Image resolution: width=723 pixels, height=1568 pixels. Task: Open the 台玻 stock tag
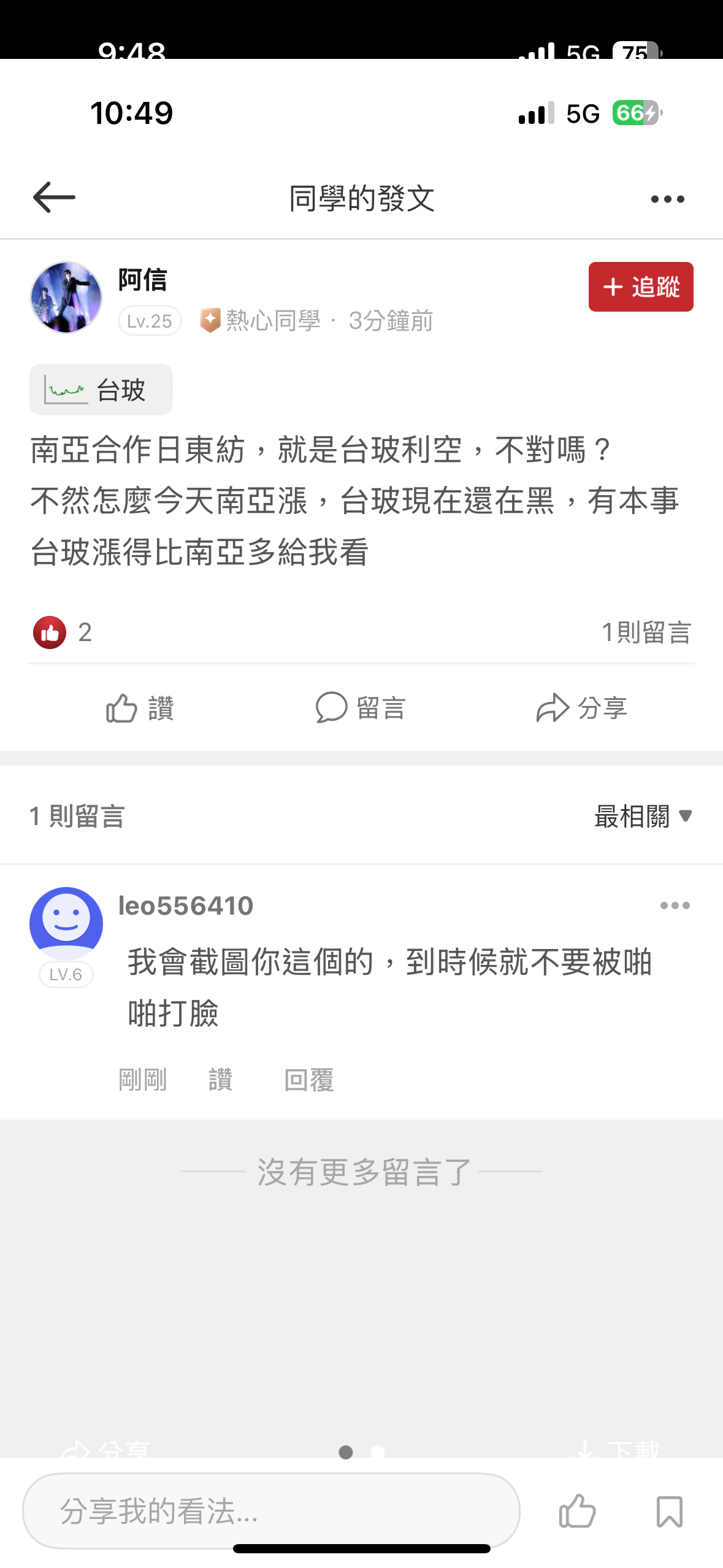(x=101, y=390)
